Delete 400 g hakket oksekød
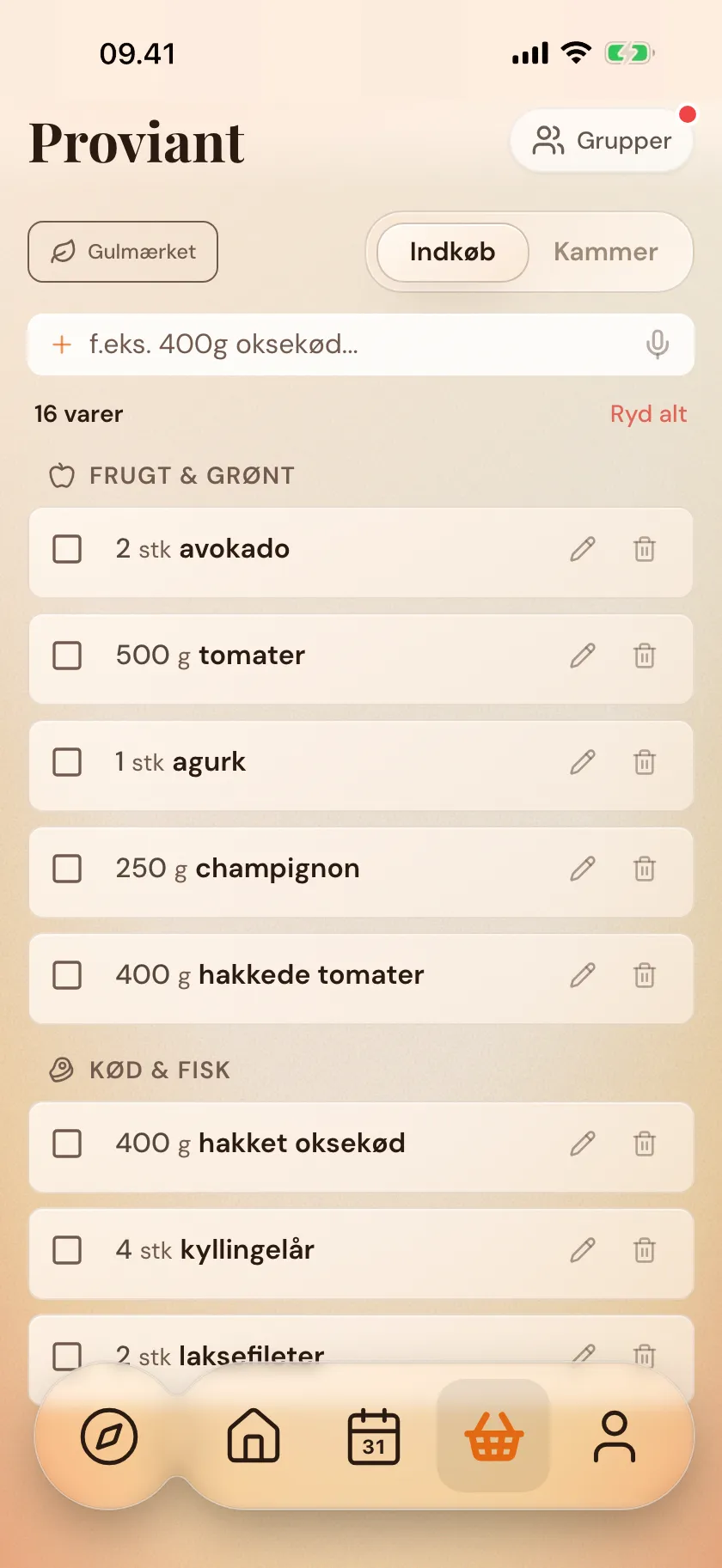This screenshot has height=1568, width=722. click(x=645, y=1144)
